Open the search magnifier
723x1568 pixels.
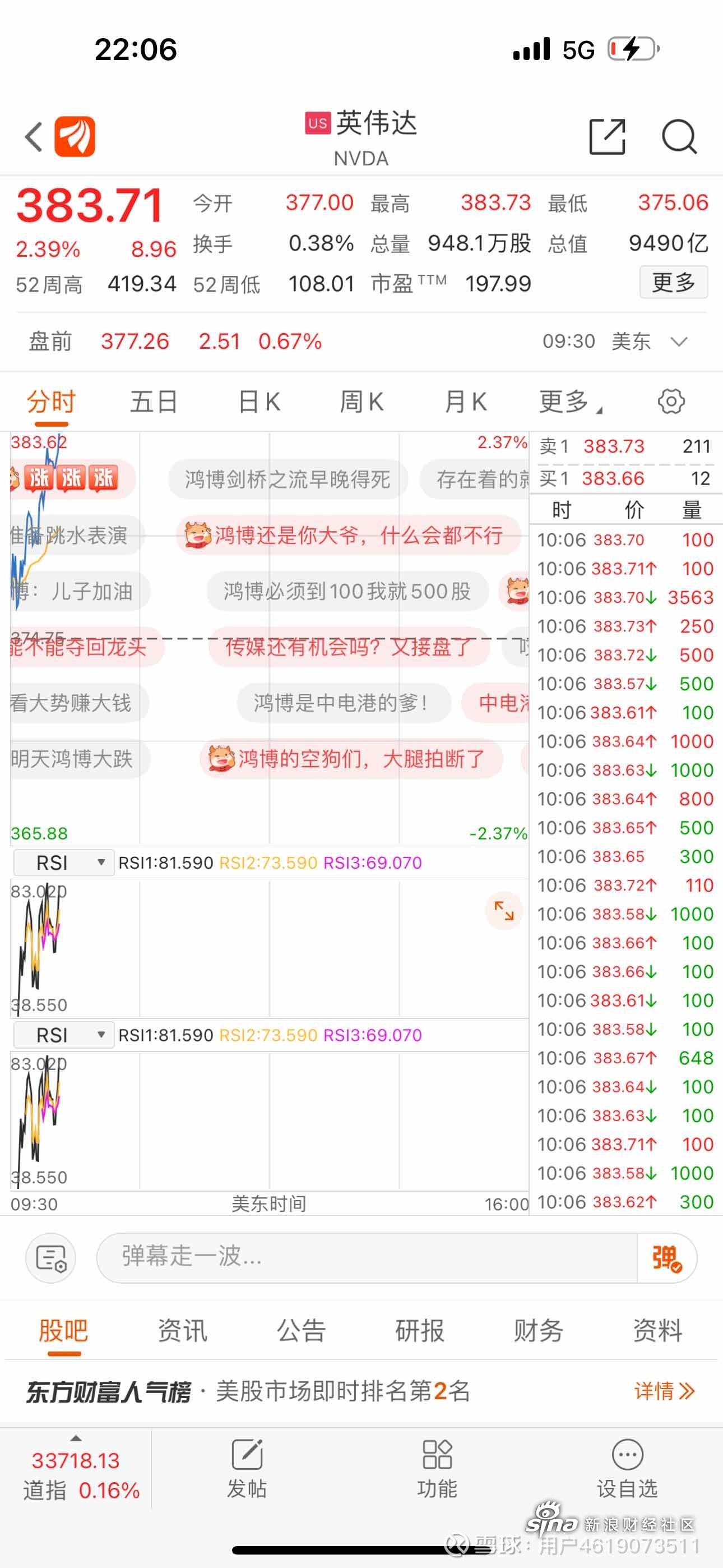click(679, 136)
